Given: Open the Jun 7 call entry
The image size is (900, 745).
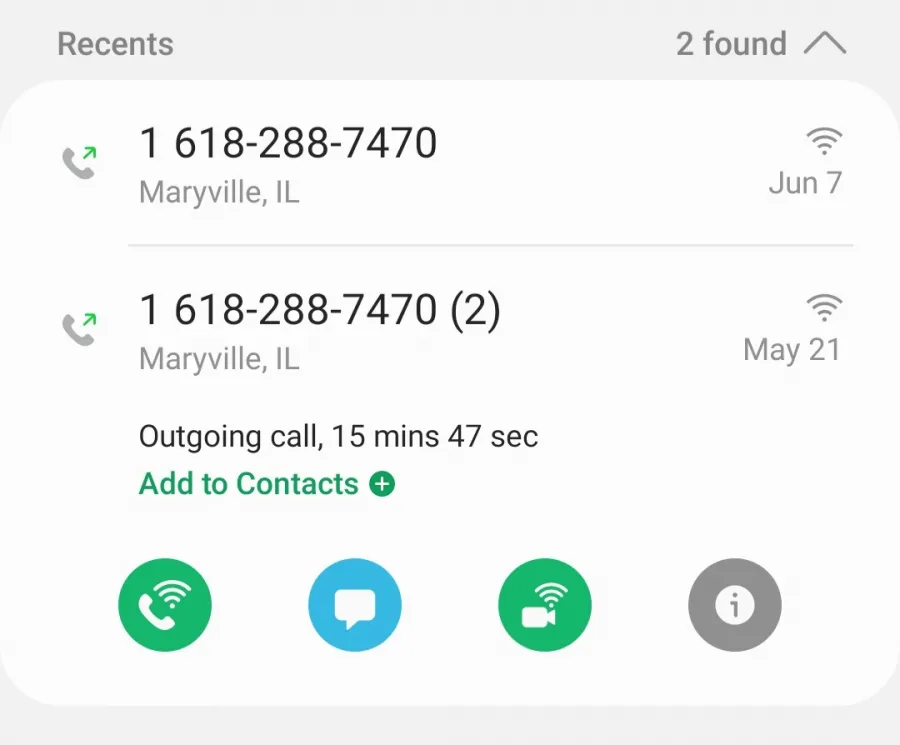Looking at the screenshot, I should coord(450,163).
